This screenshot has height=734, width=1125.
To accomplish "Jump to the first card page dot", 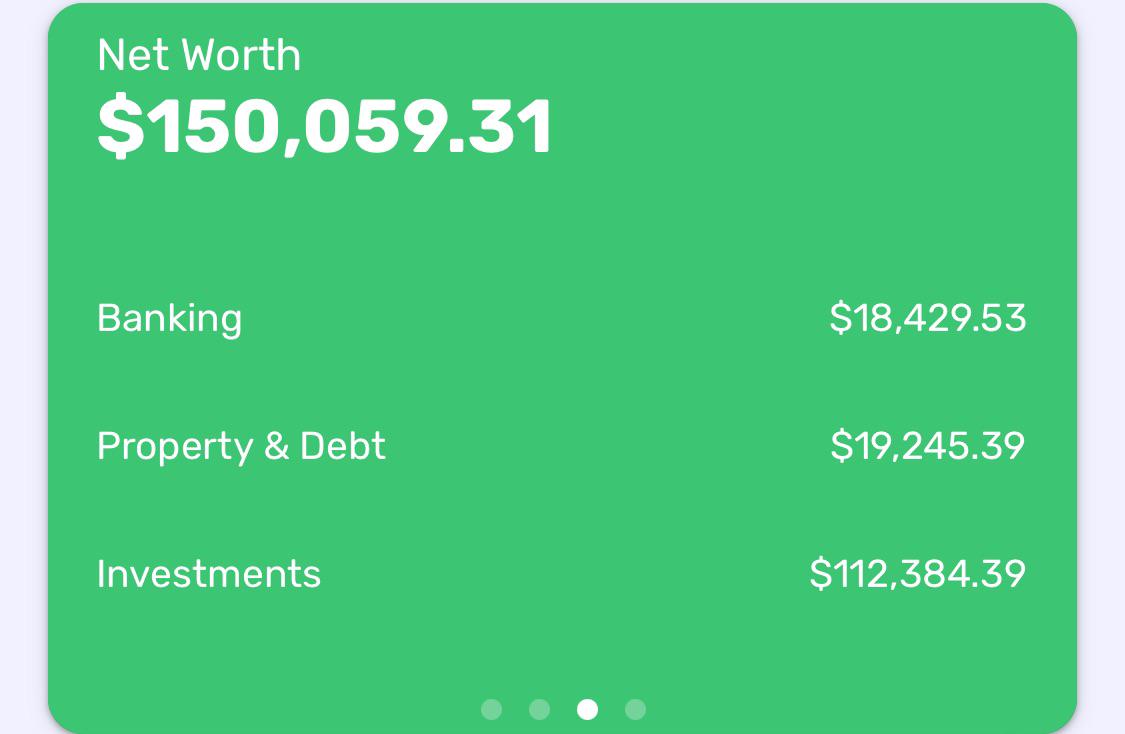I will point(491,710).
